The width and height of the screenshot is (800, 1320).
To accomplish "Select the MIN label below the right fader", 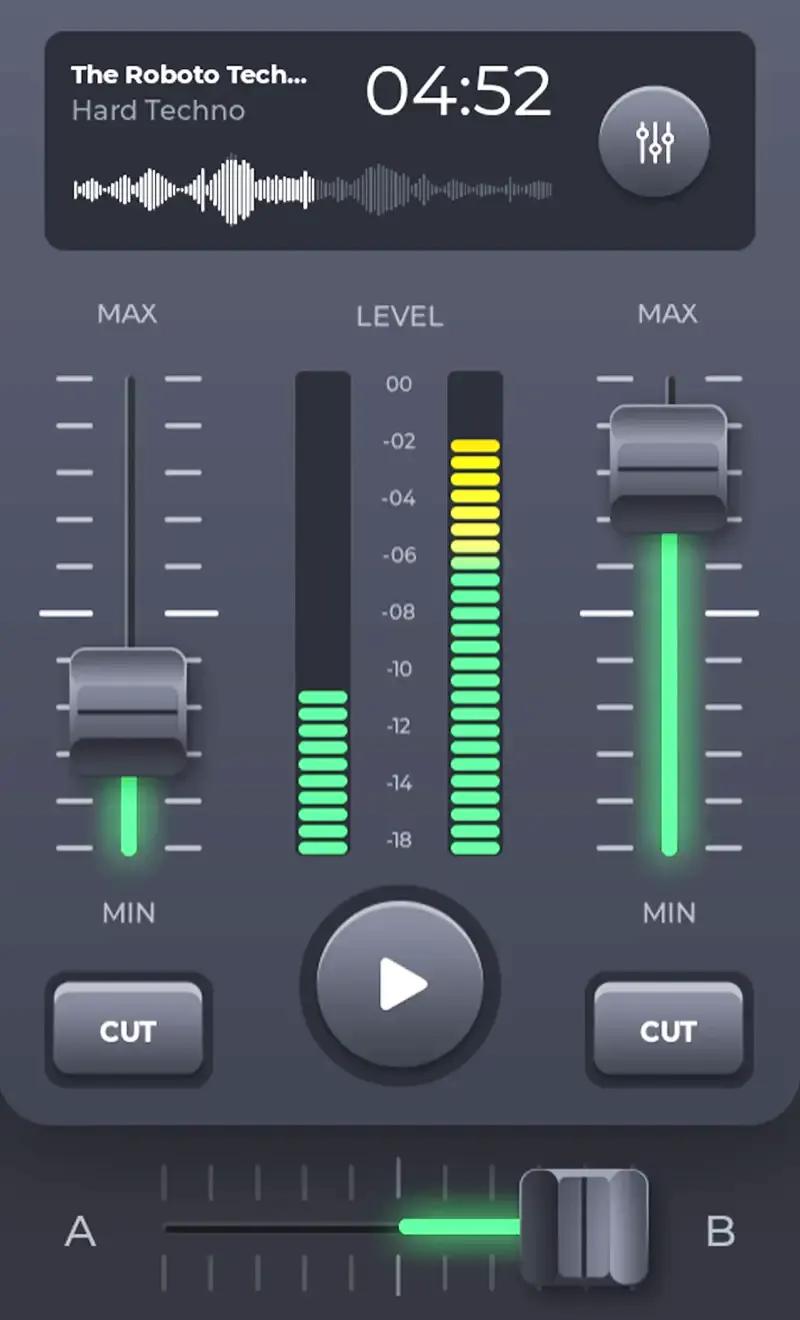I will point(668,913).
